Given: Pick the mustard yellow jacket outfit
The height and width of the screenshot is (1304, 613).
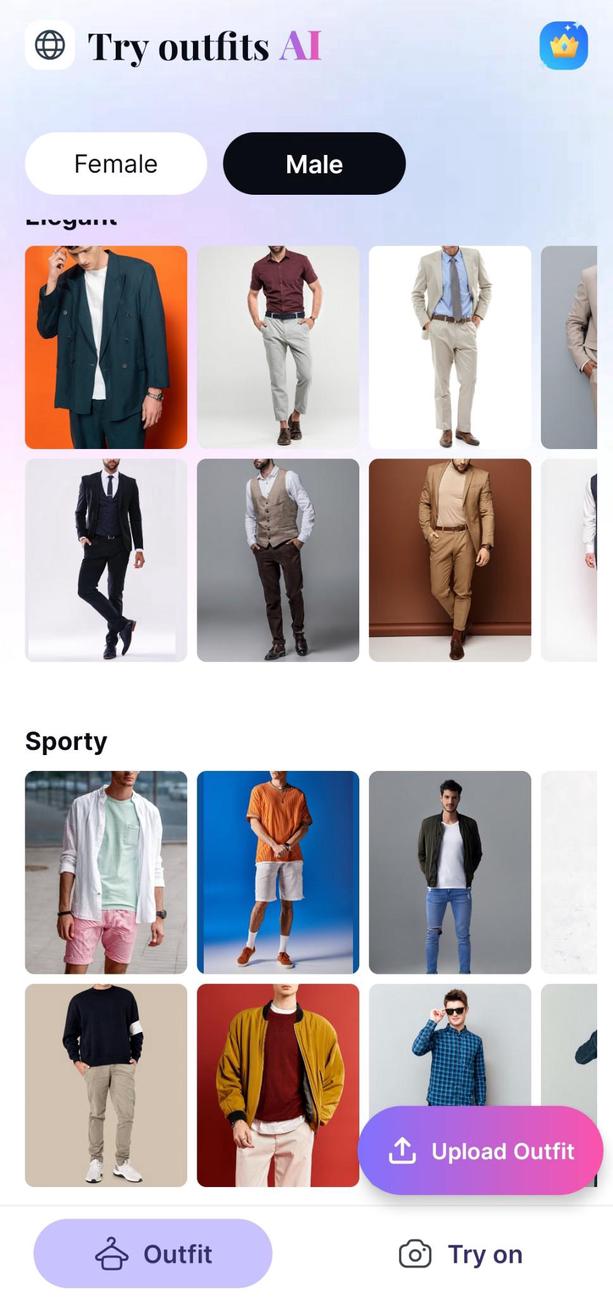Looking at the screenshot, I should 278,1085.
